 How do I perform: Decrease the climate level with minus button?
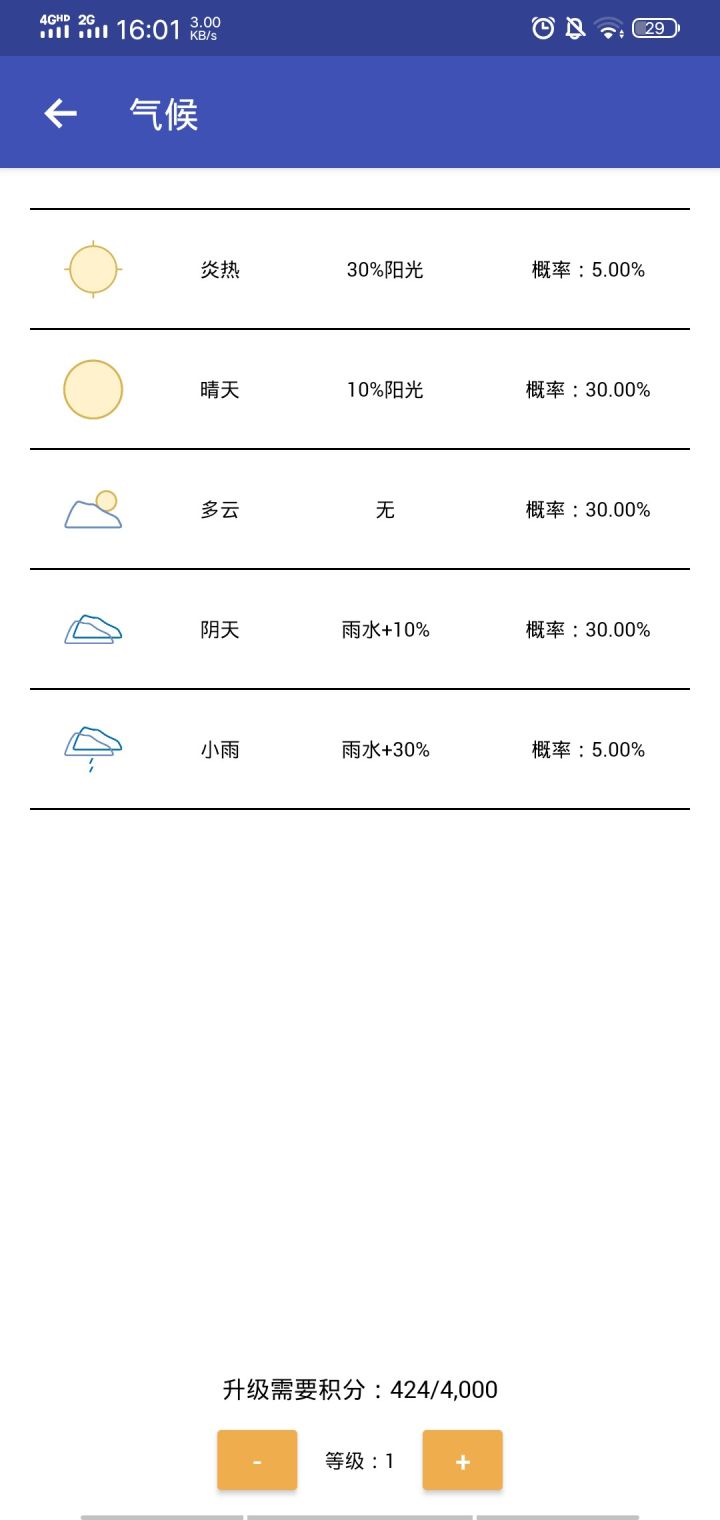click(257, 1461)
